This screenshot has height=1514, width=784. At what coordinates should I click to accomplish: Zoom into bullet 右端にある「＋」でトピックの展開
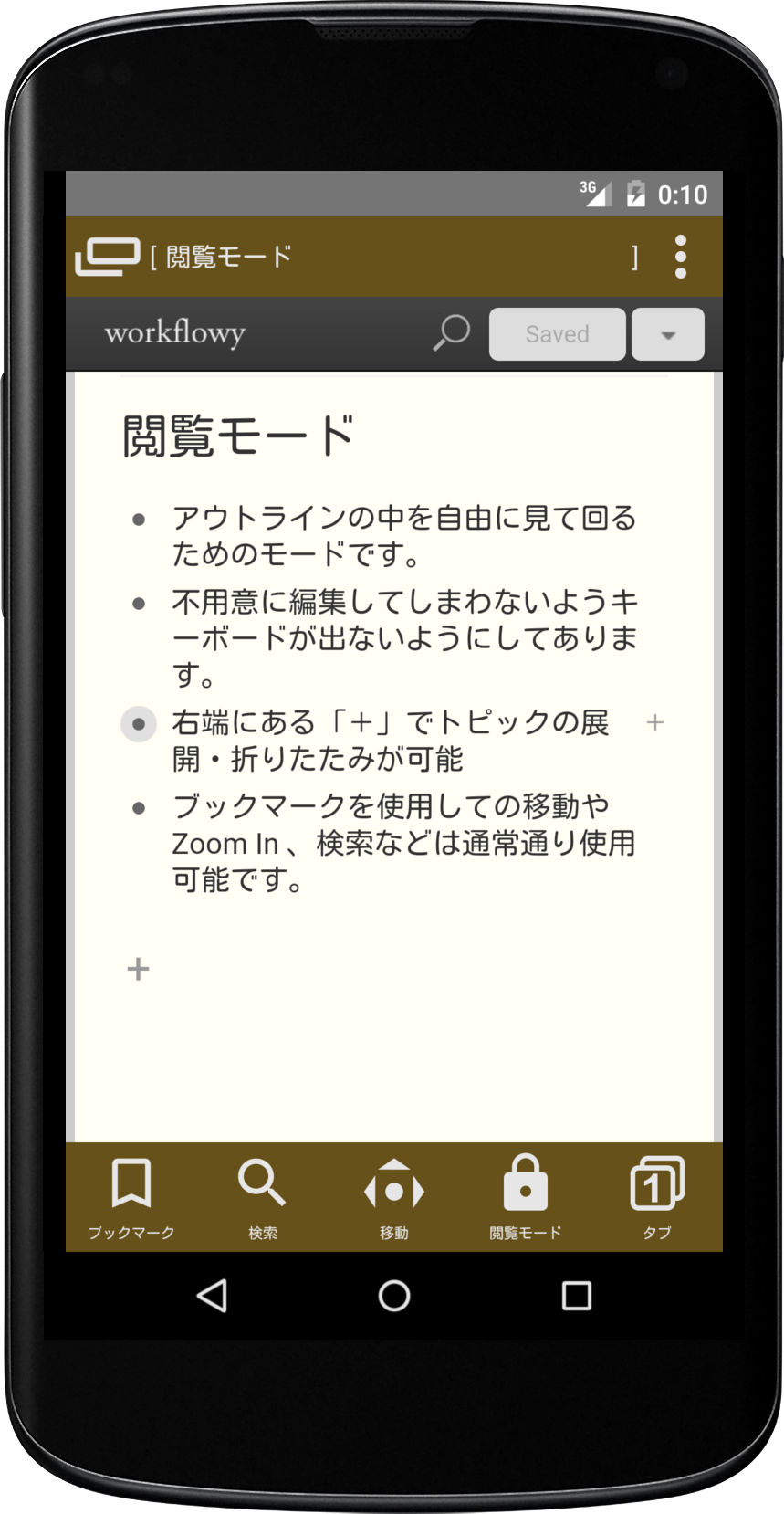click(x=139, y=724)
